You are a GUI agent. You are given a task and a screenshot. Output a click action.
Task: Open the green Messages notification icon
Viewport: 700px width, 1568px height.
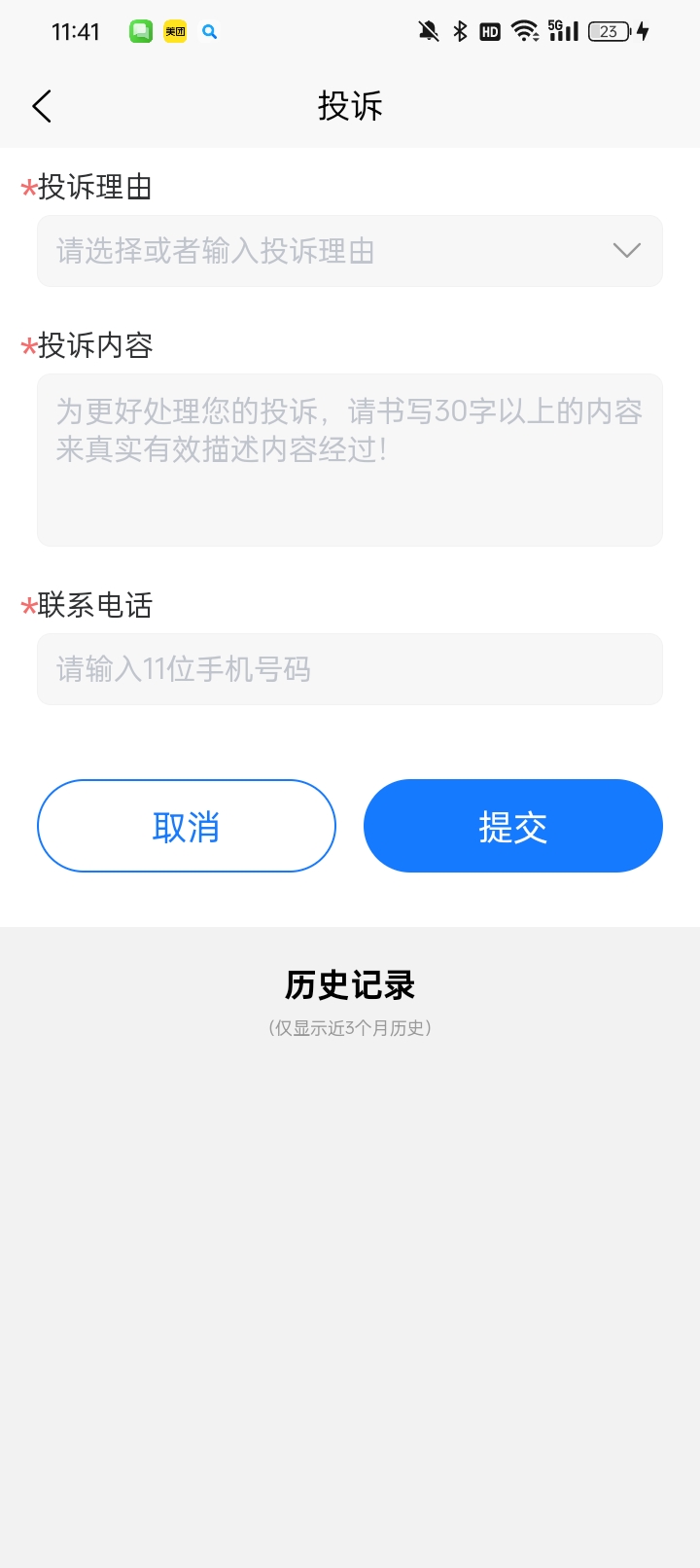pyautogui.click(x=140, y=31)
